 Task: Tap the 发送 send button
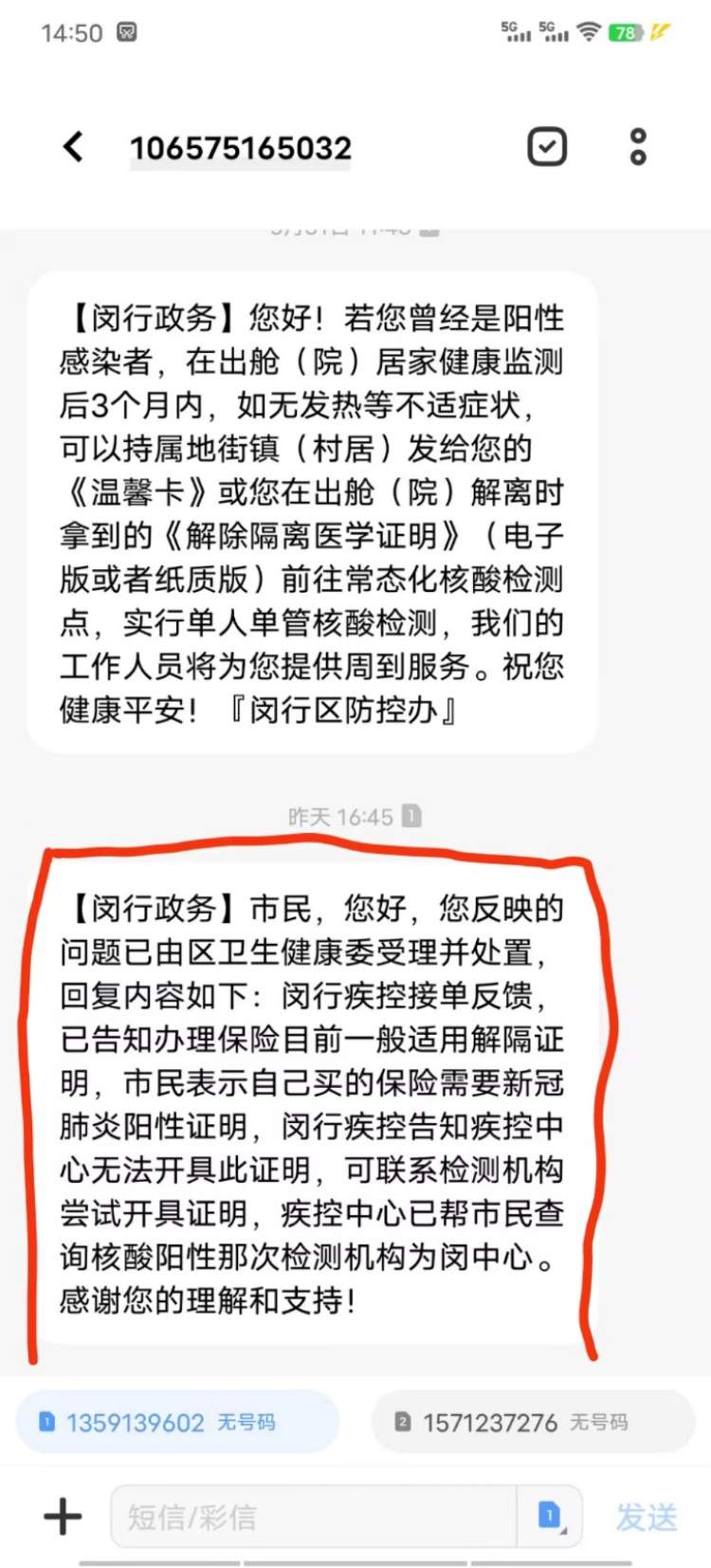point(647,1517)
